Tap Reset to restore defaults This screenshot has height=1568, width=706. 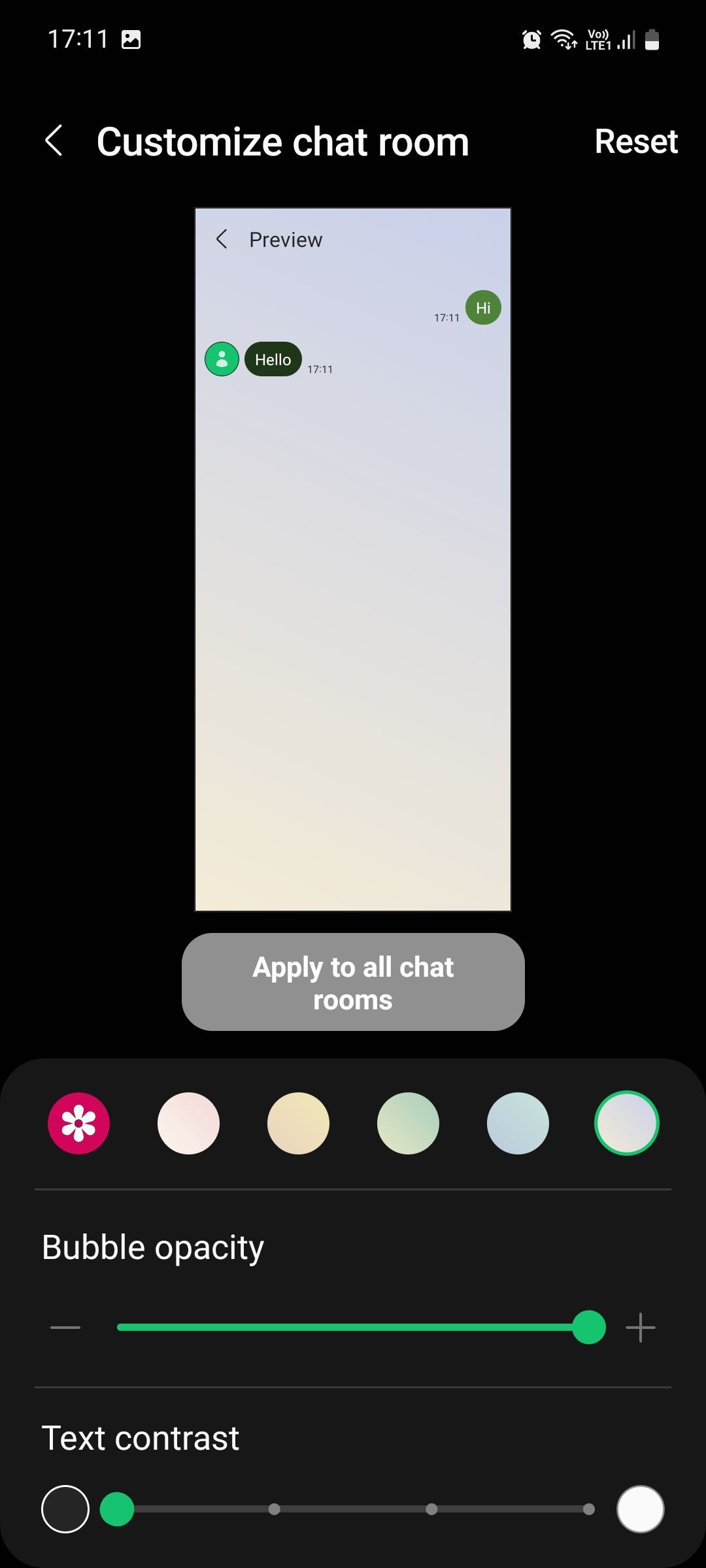636,141
